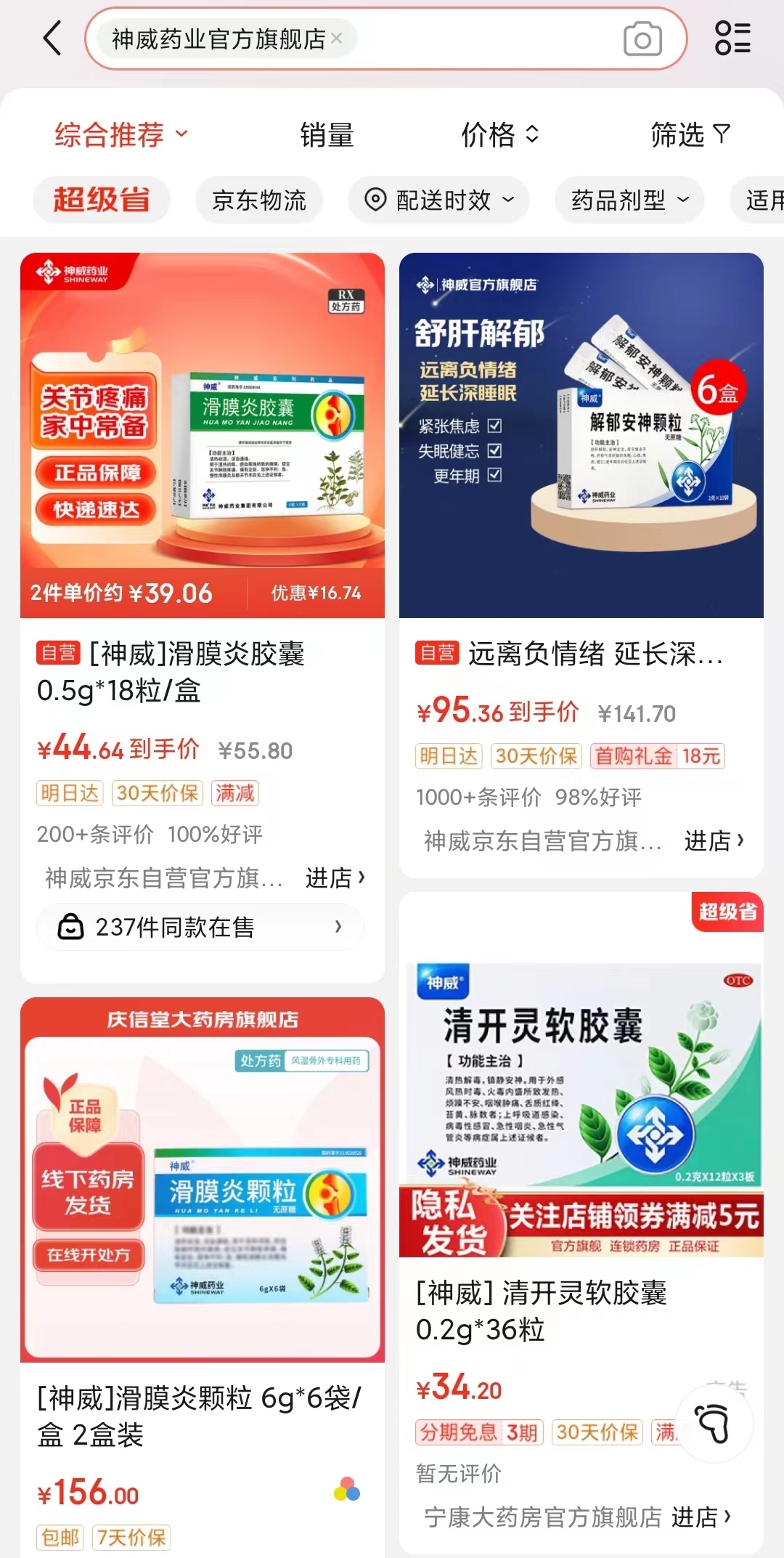The width and height of the screenshot is (784, 1558).
Task: Sort results by 价格
Action: (499, 134)
